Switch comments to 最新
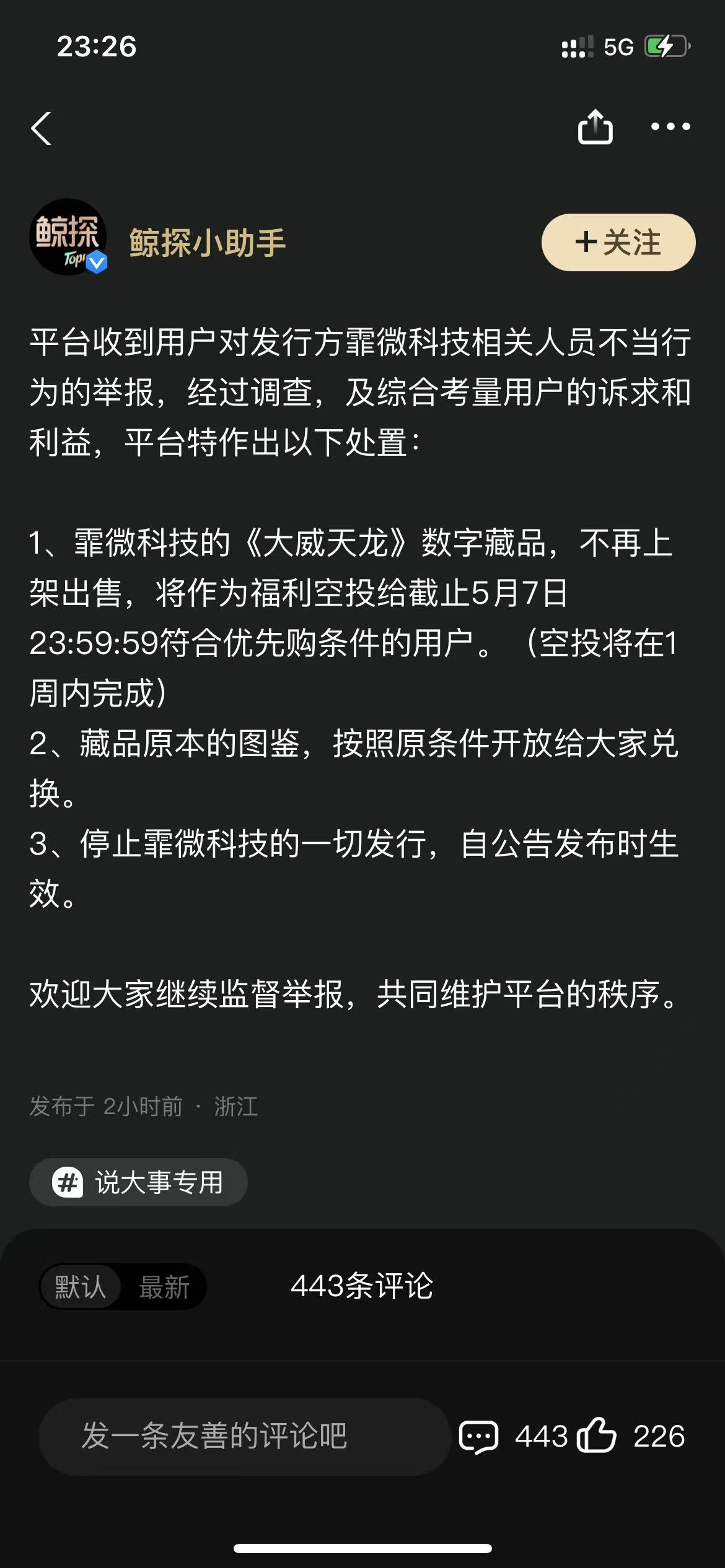 point(164,1287)
